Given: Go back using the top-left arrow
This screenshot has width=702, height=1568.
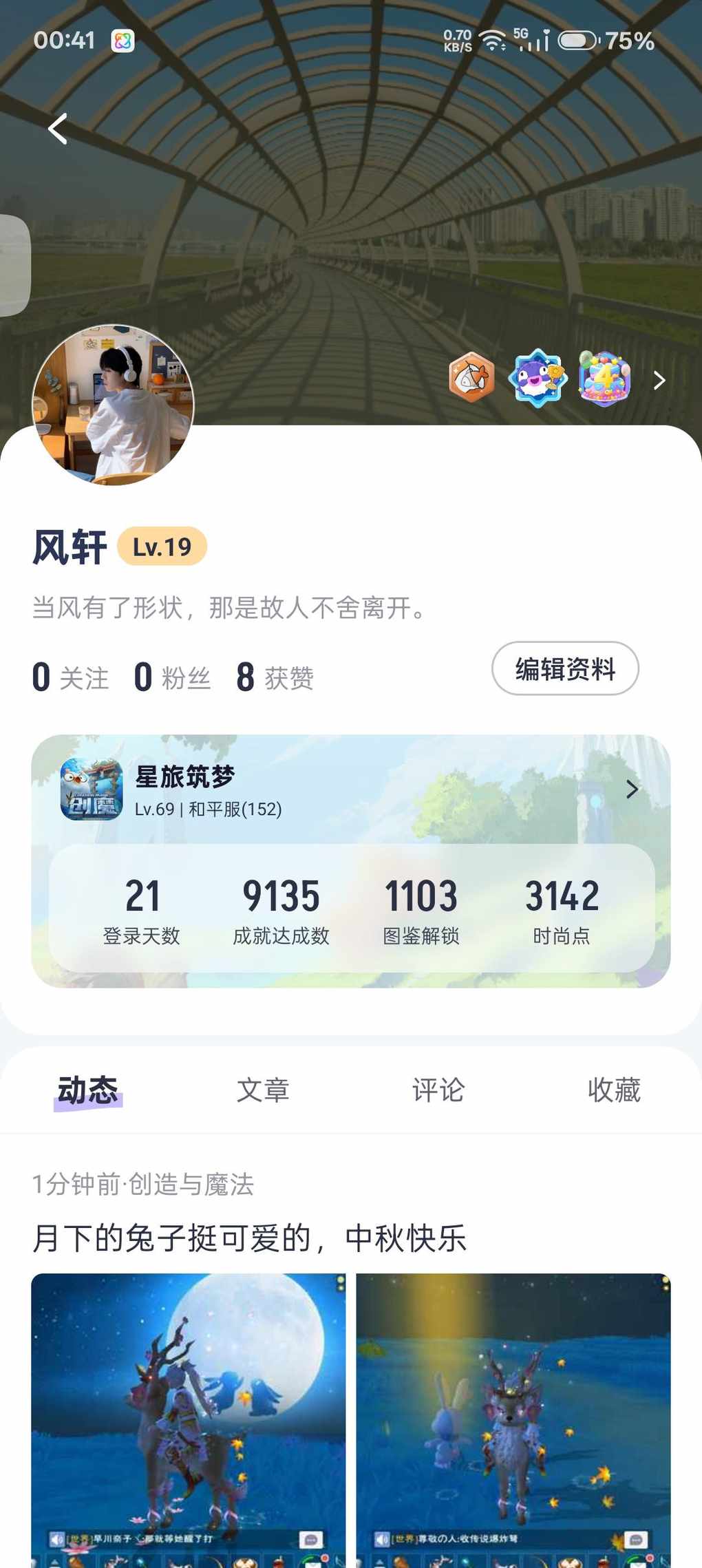Looking at the screenshot, I should 58,129.
